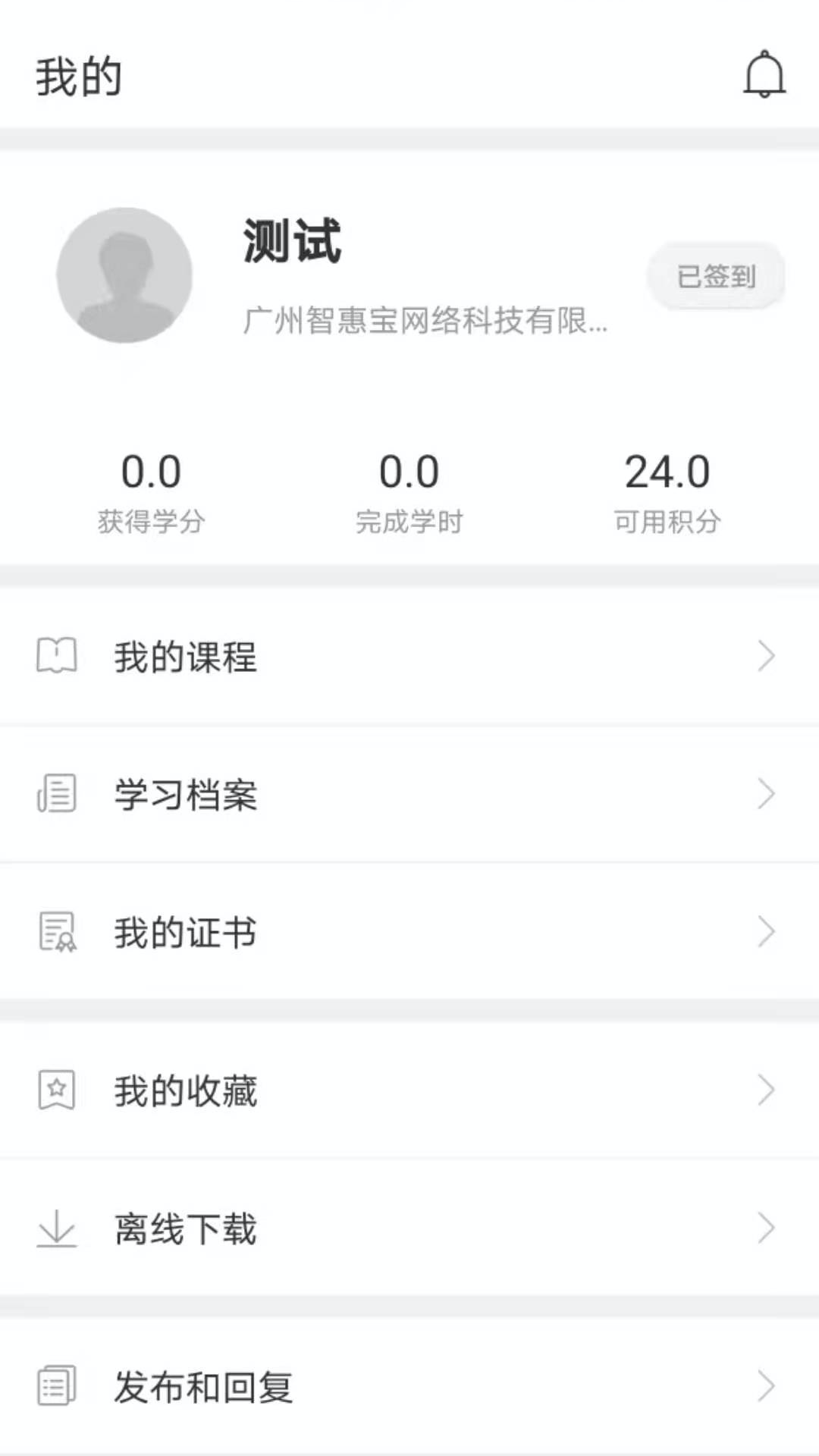Open 学习档案 study records
This screenshot has height=1456, width=819.
coord(409,795)
